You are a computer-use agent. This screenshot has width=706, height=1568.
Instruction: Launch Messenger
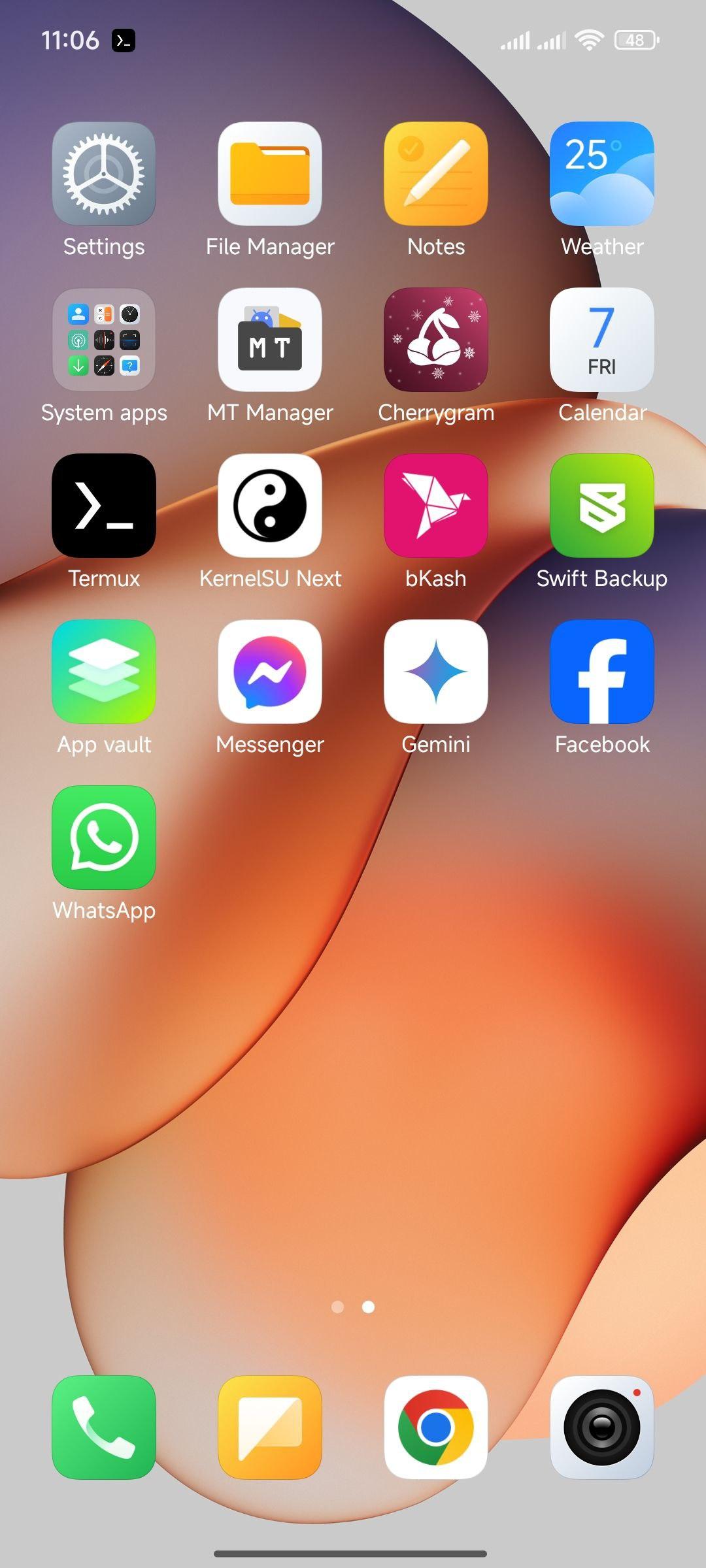[x=270, y=672]
